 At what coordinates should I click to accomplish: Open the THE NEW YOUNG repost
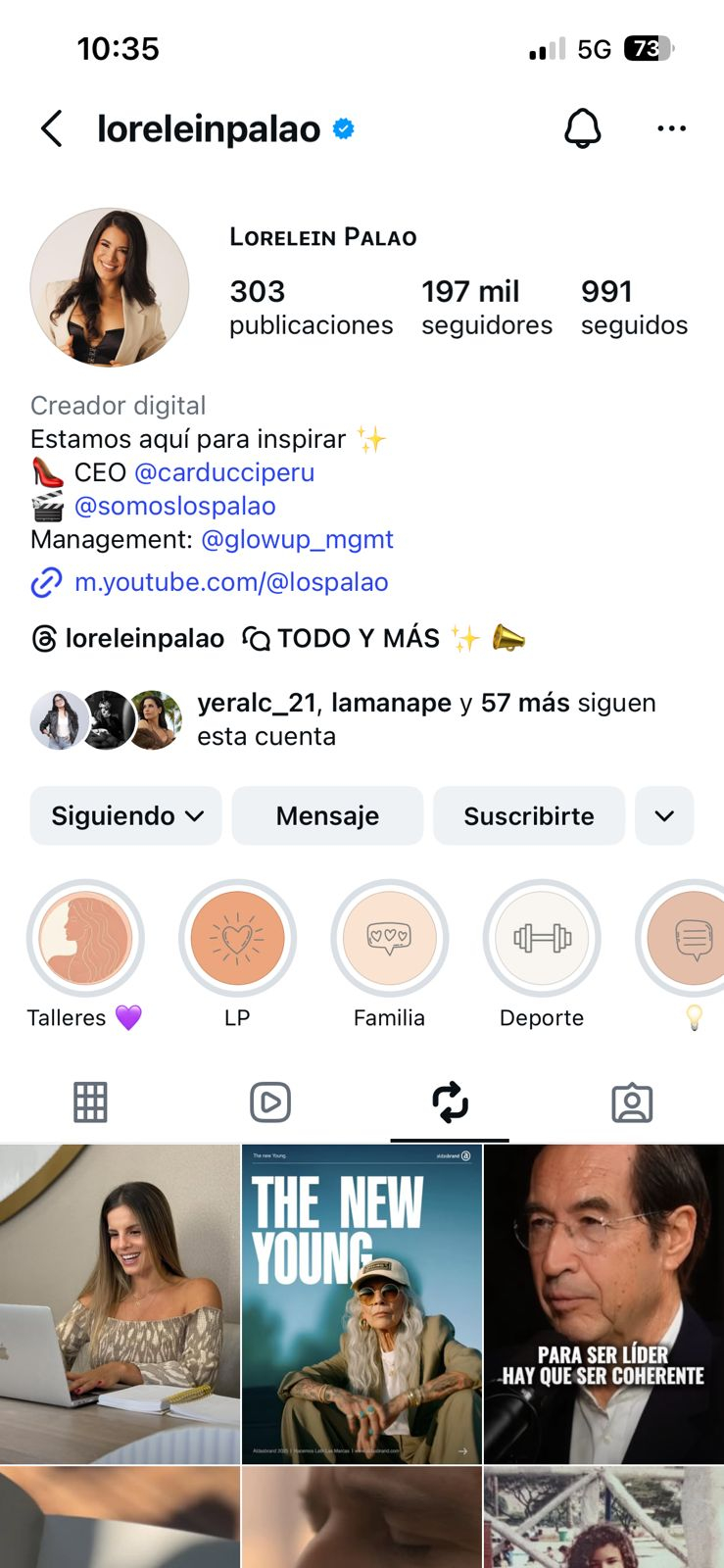pos(362,1303)
